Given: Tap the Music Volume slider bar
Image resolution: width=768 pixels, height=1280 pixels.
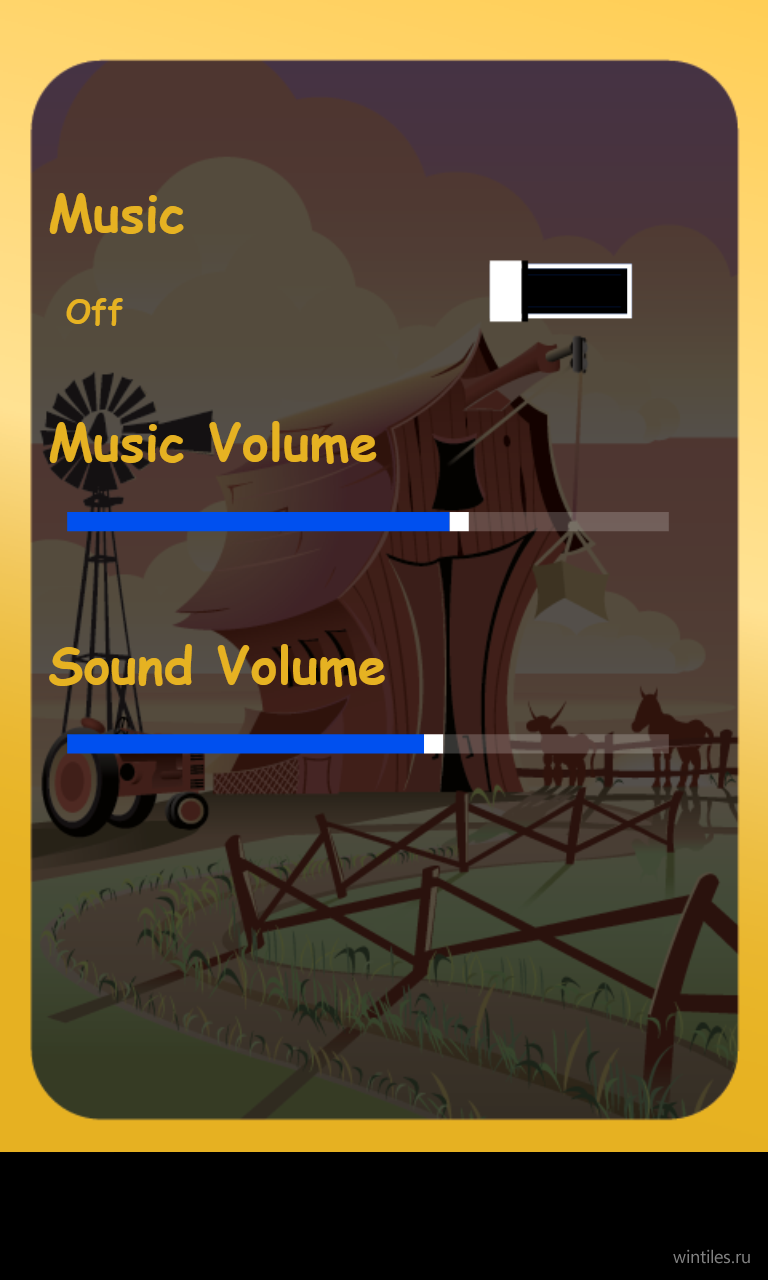Looking at the screenshot, I should tap(368, 521).
